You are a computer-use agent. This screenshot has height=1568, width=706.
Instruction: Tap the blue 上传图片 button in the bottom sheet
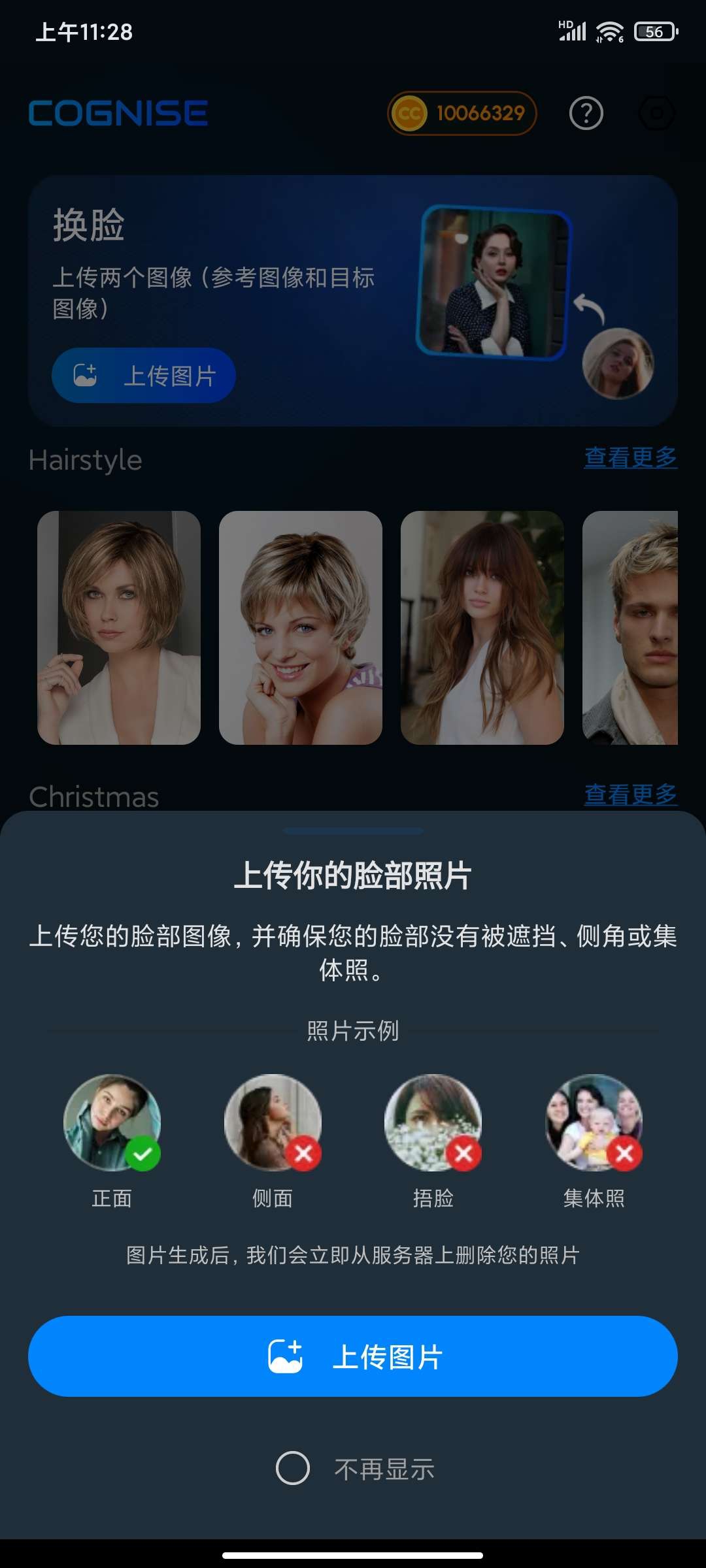(353, 1356)
